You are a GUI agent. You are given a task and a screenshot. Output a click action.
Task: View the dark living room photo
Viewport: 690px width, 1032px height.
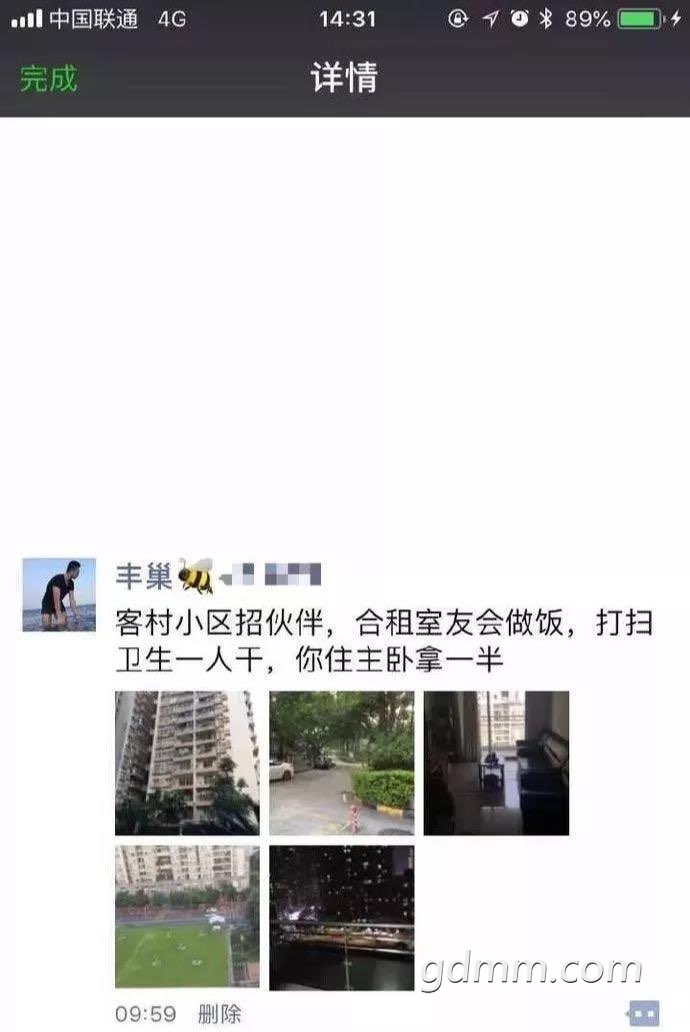click(x=496, y=762)
